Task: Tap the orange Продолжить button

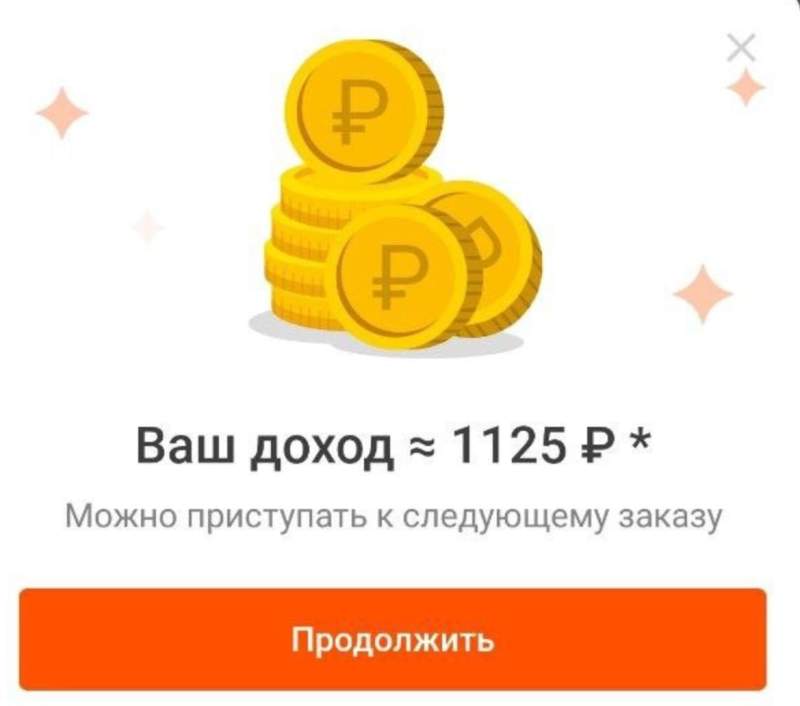Action: pyautogui.click(x=392, y=639)
